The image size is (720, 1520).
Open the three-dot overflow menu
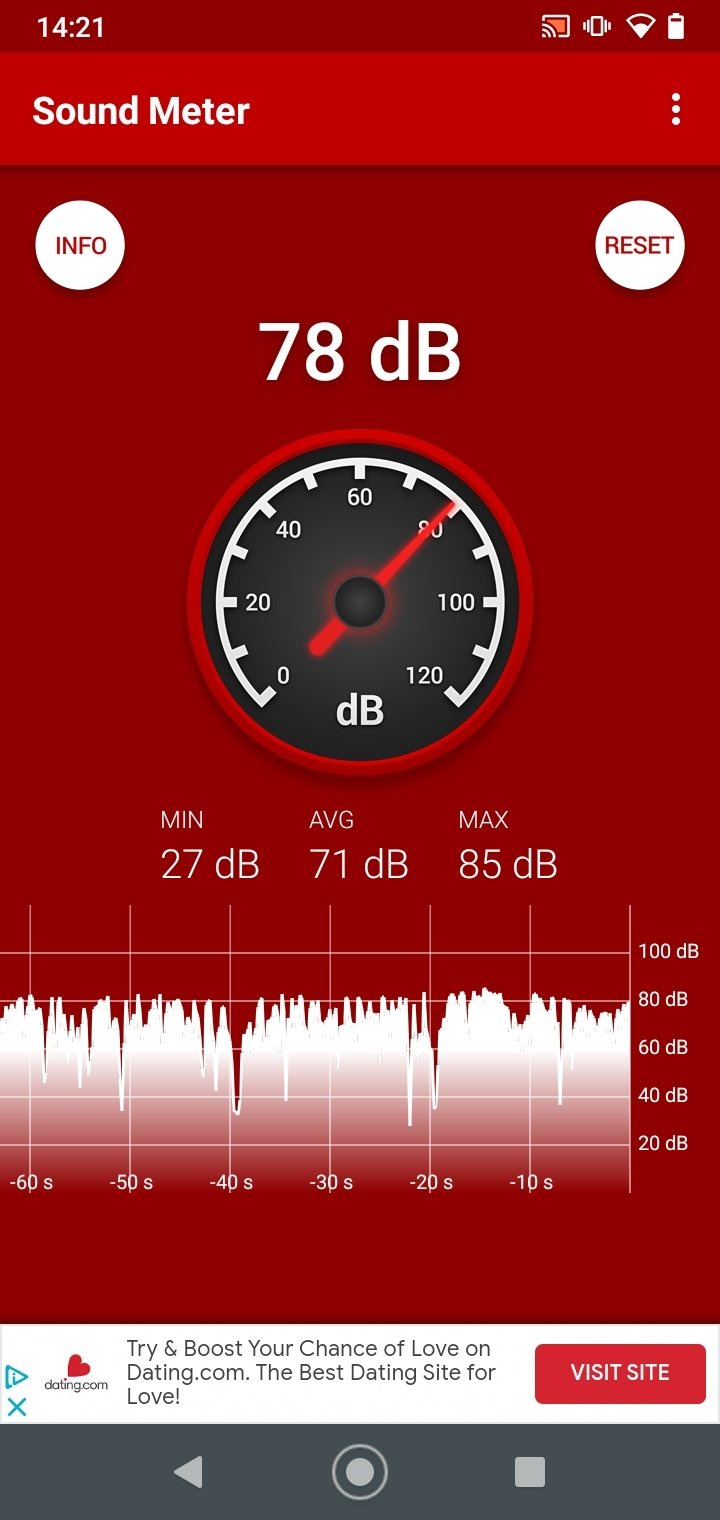coord(676,110)
